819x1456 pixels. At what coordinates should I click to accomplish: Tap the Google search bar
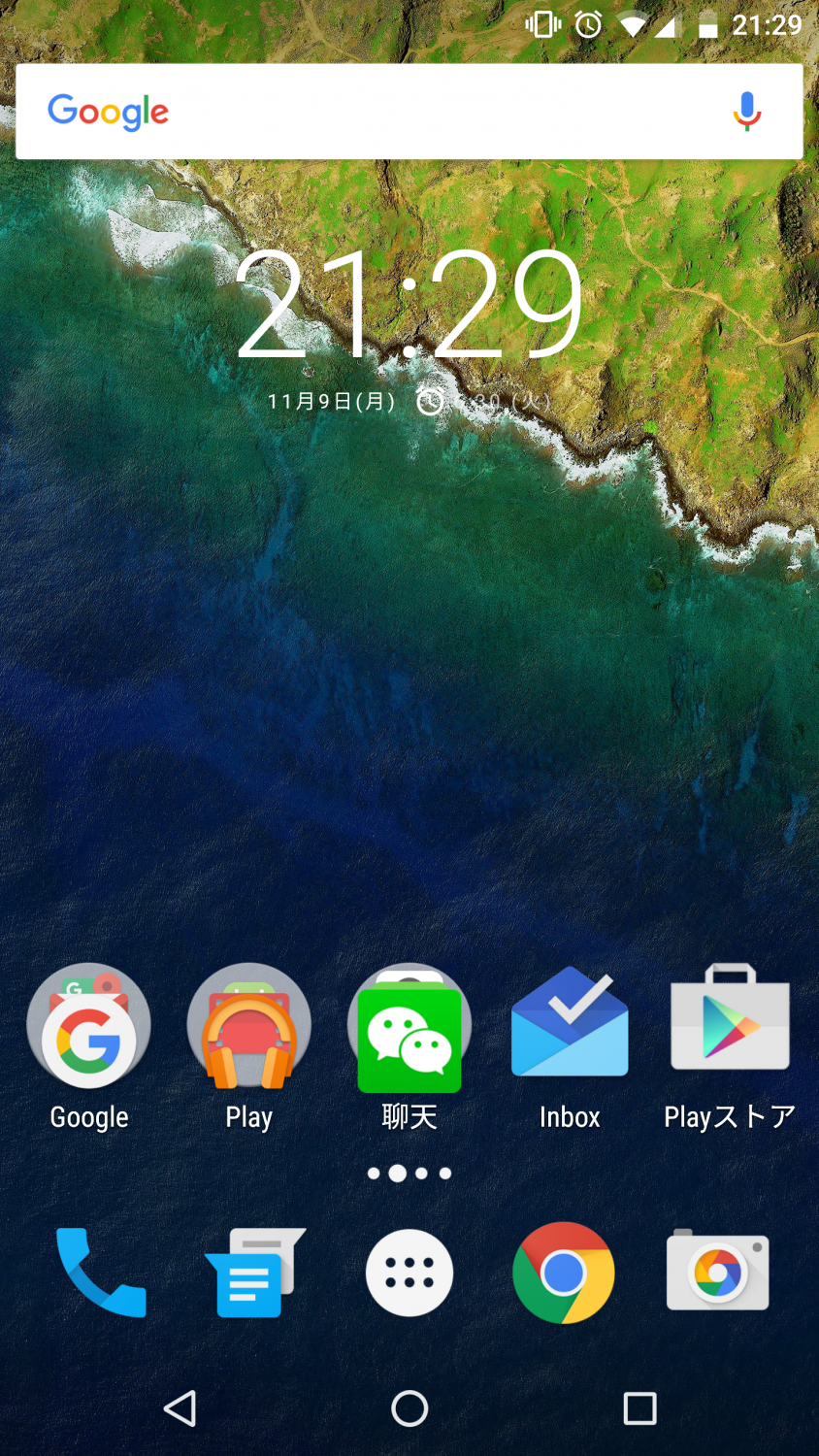click(409, 112)
